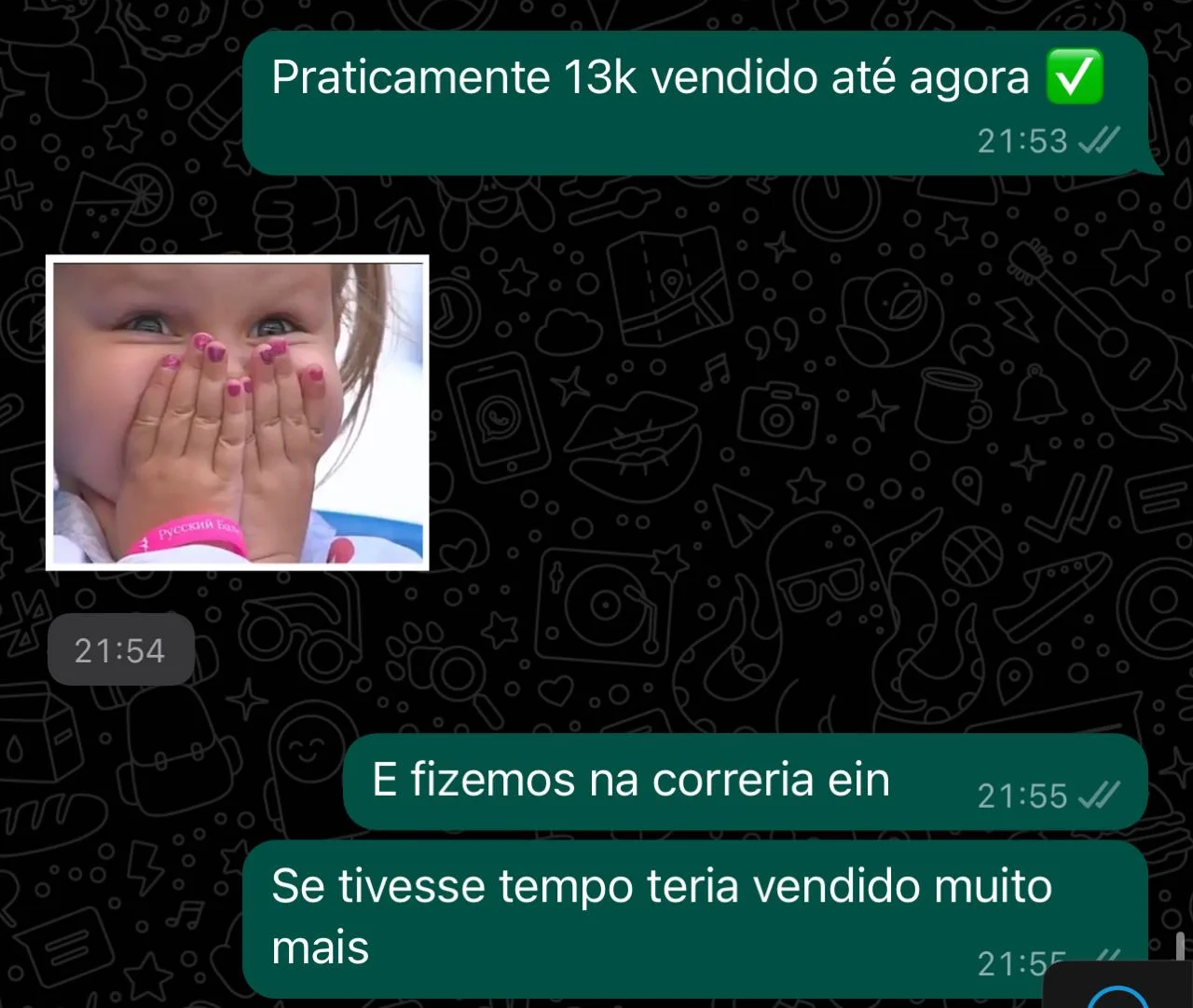1193x1008 pixels.
Task: Open the baby covering mouth sticker
Action: pos(237,412)
